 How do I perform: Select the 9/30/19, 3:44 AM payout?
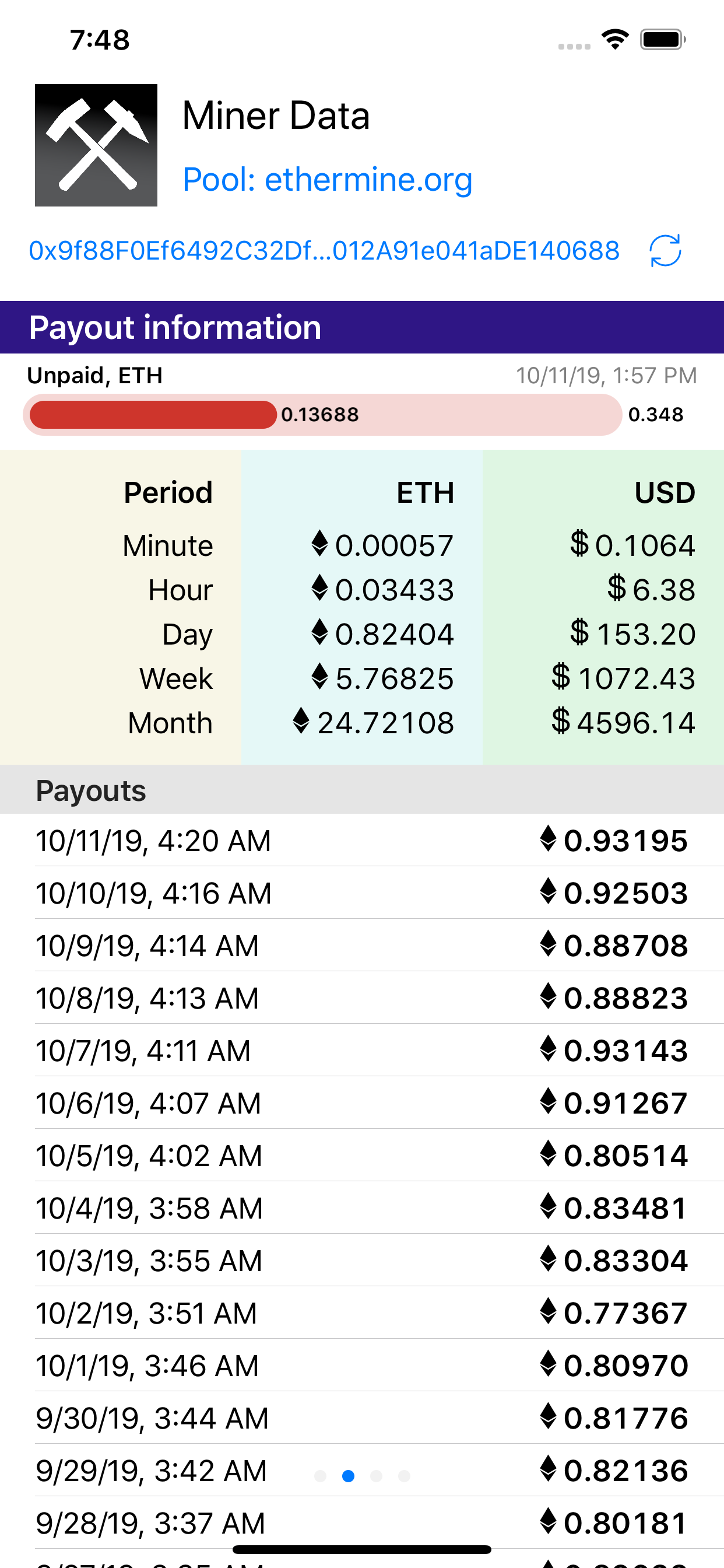coord(362,1417)
